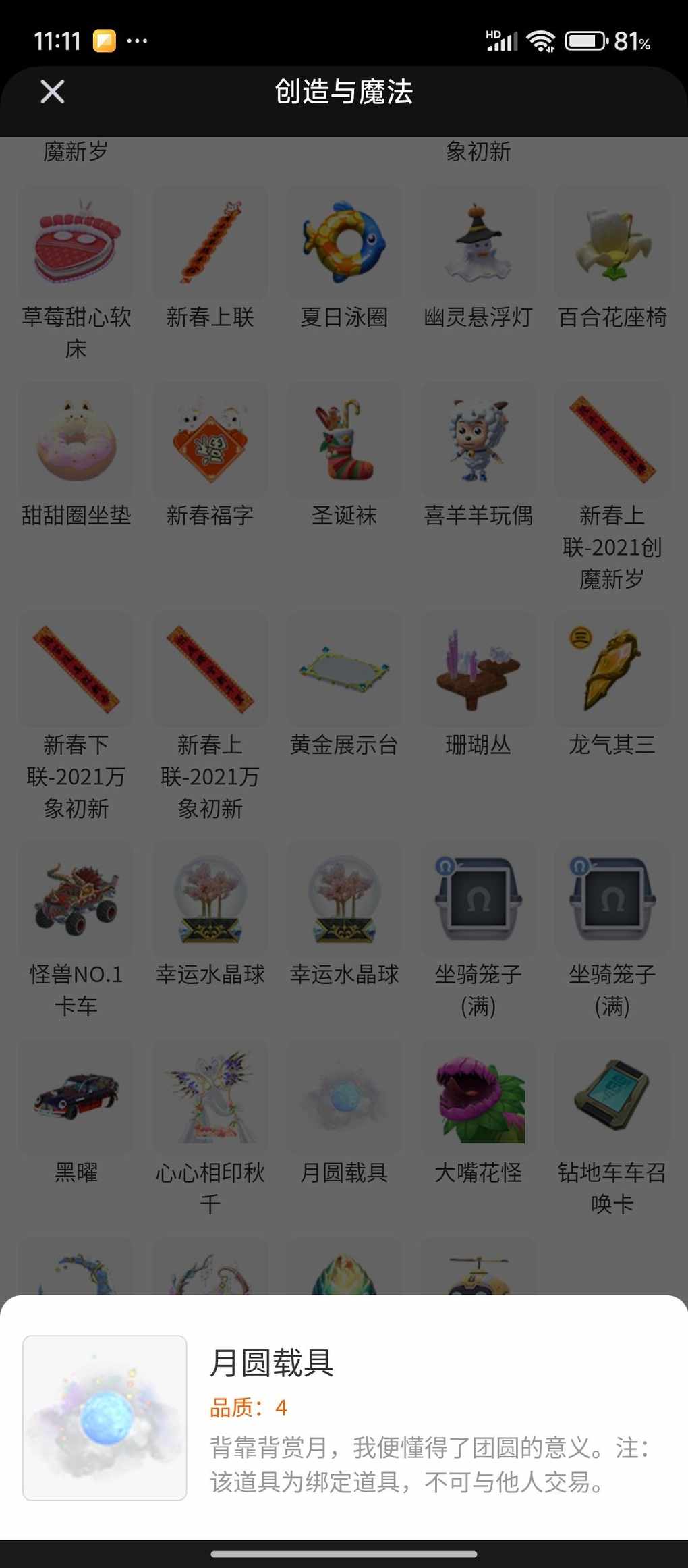View the 龙气其三 item
688x1568 pixels.
click(612, 686)
